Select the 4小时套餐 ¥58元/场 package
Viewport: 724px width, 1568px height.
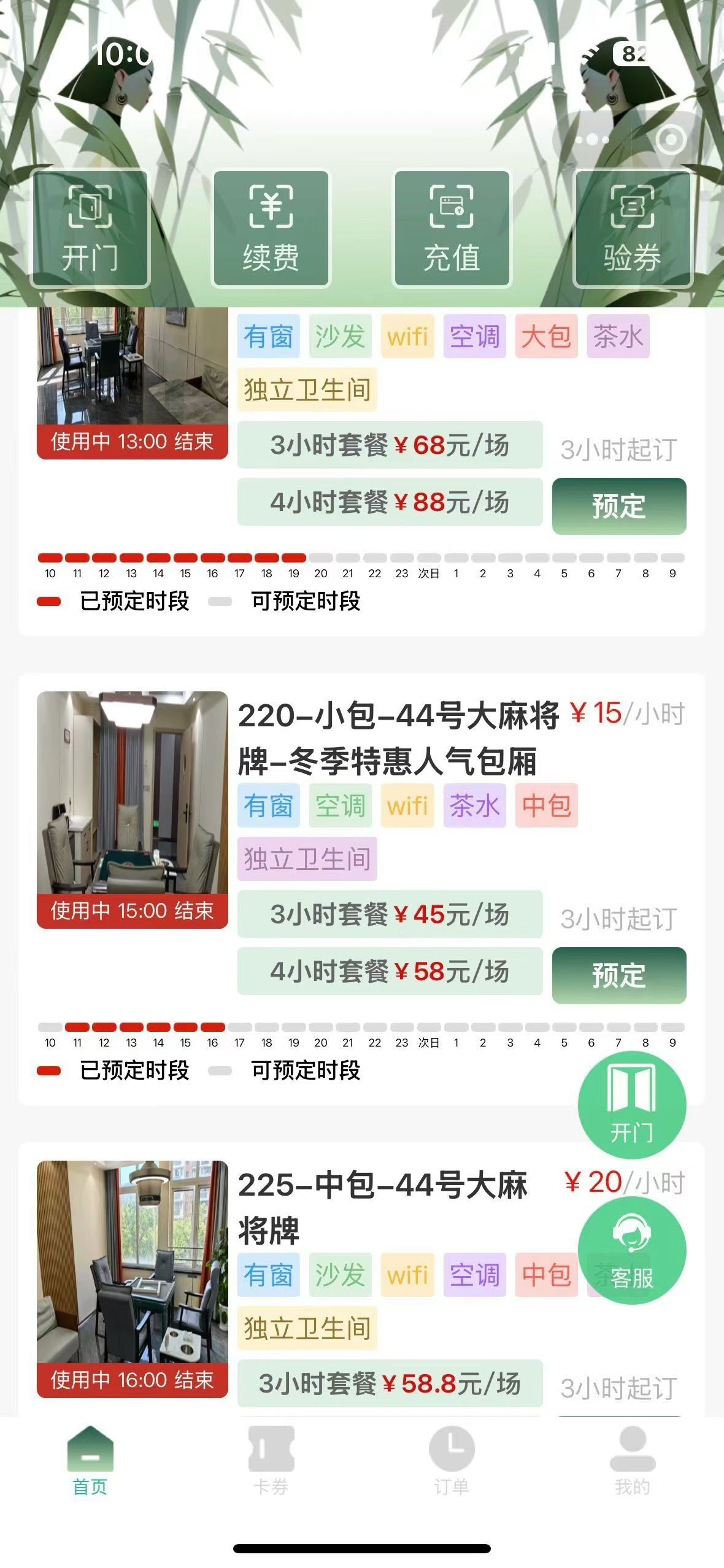(x=390, y=971)
